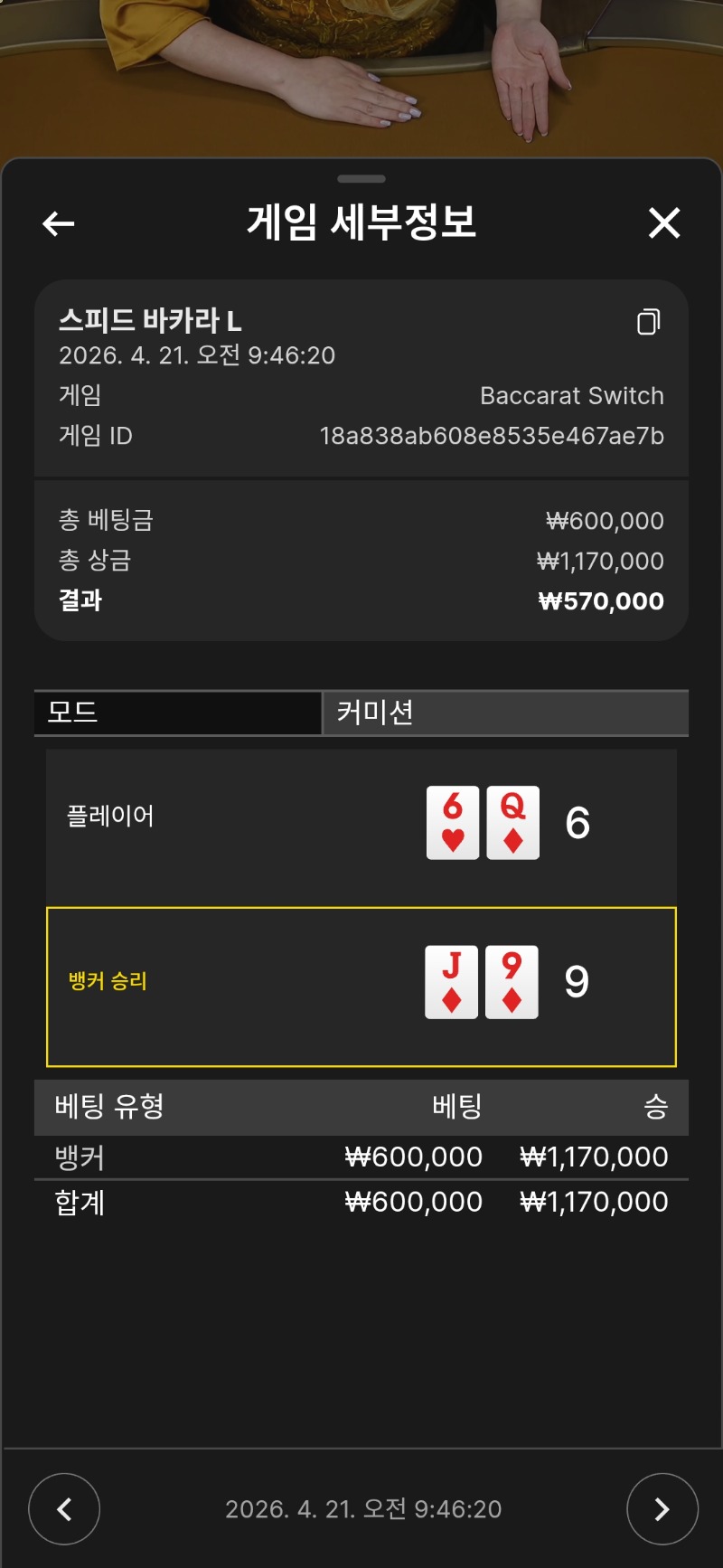The width and height of the screenshot is (723, 1568).
Task: Close the game details panel
Action: coord(664,222)
